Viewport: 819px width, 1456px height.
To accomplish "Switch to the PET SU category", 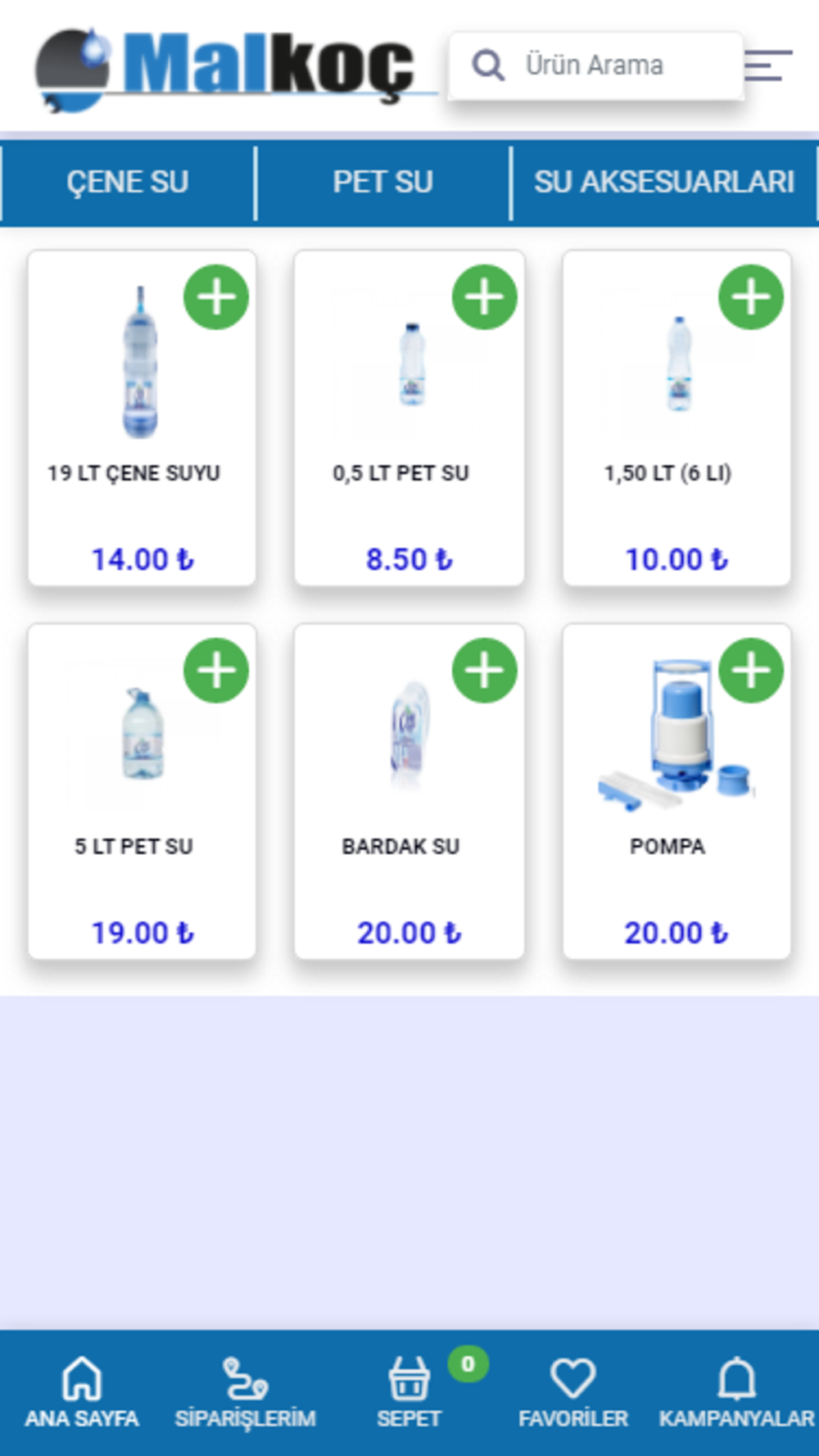I will point(383,183).
